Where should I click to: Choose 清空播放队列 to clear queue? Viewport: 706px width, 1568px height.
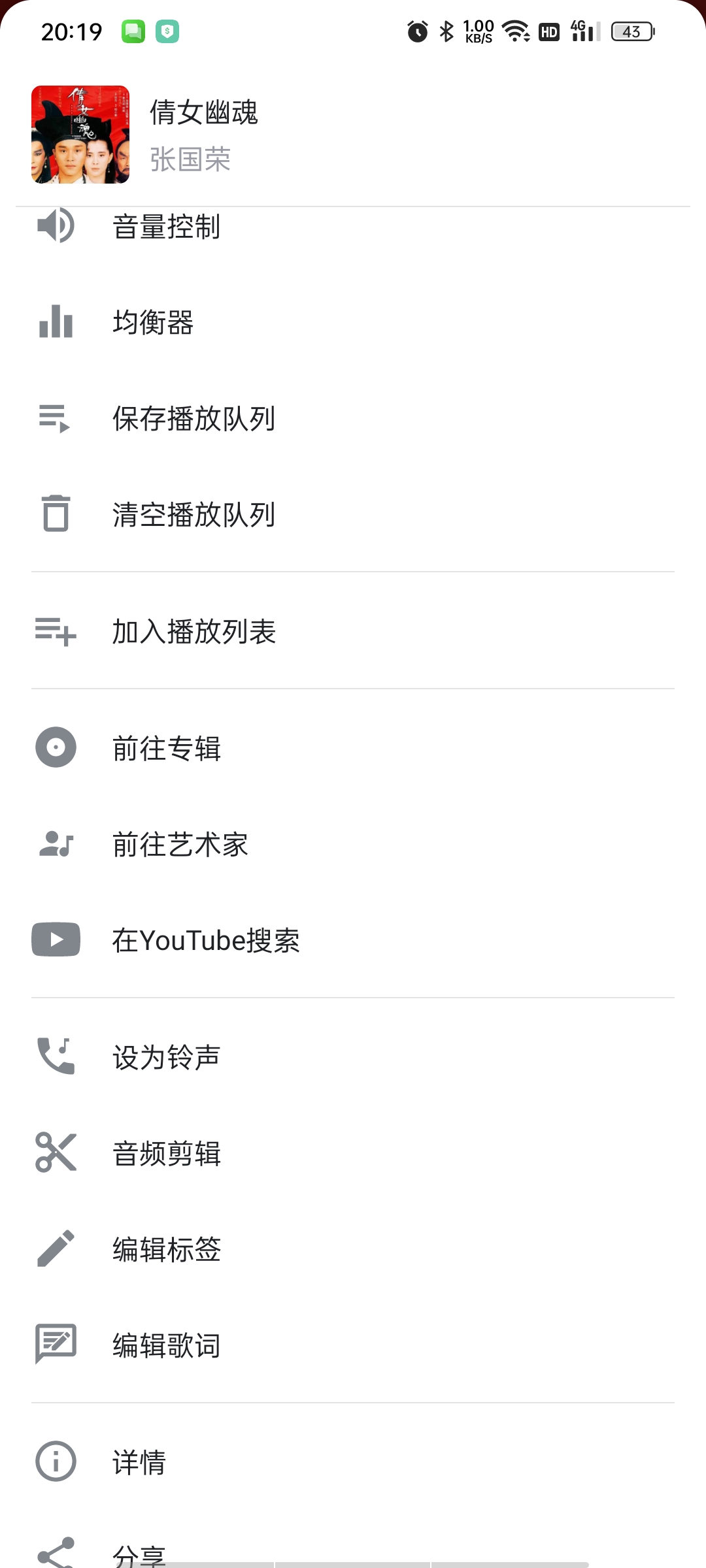pos(353,514)
